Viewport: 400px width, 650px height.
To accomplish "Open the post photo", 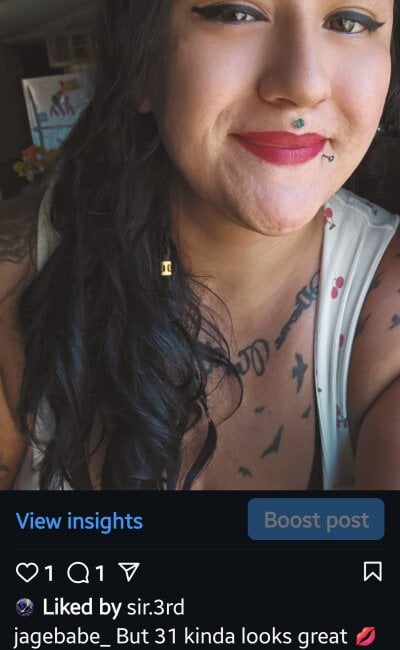I will [200, 245].
